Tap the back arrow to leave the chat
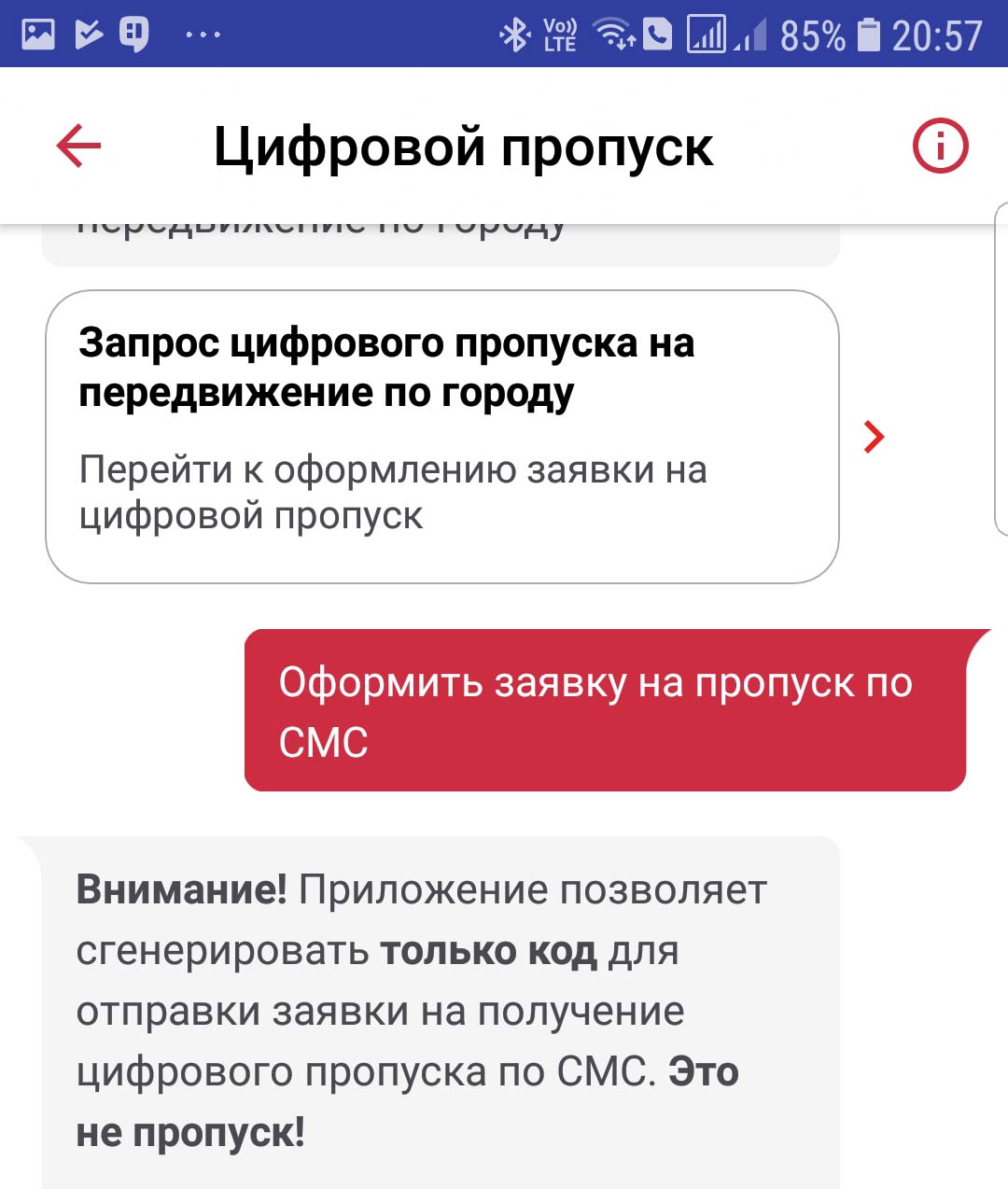1008x1189 pixels. coord(77,147)
